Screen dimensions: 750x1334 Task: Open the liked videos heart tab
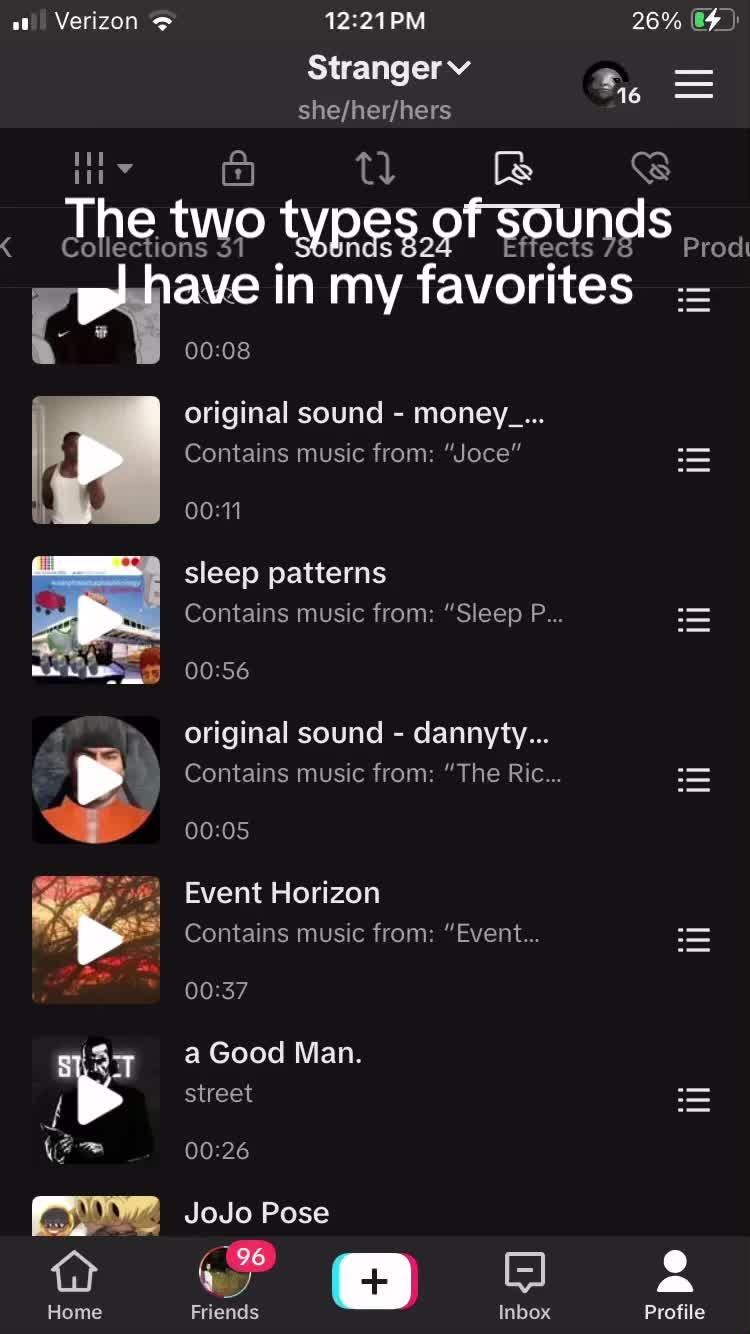(x=650, y=168)
